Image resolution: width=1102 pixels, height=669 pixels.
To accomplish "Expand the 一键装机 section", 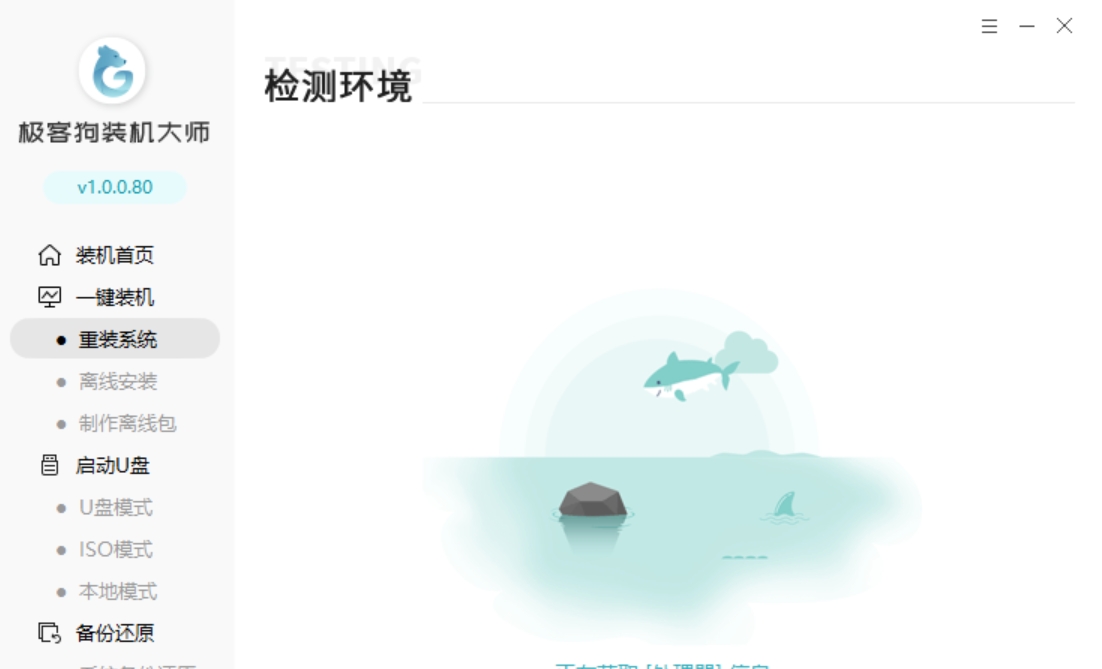I will [114, 298].
